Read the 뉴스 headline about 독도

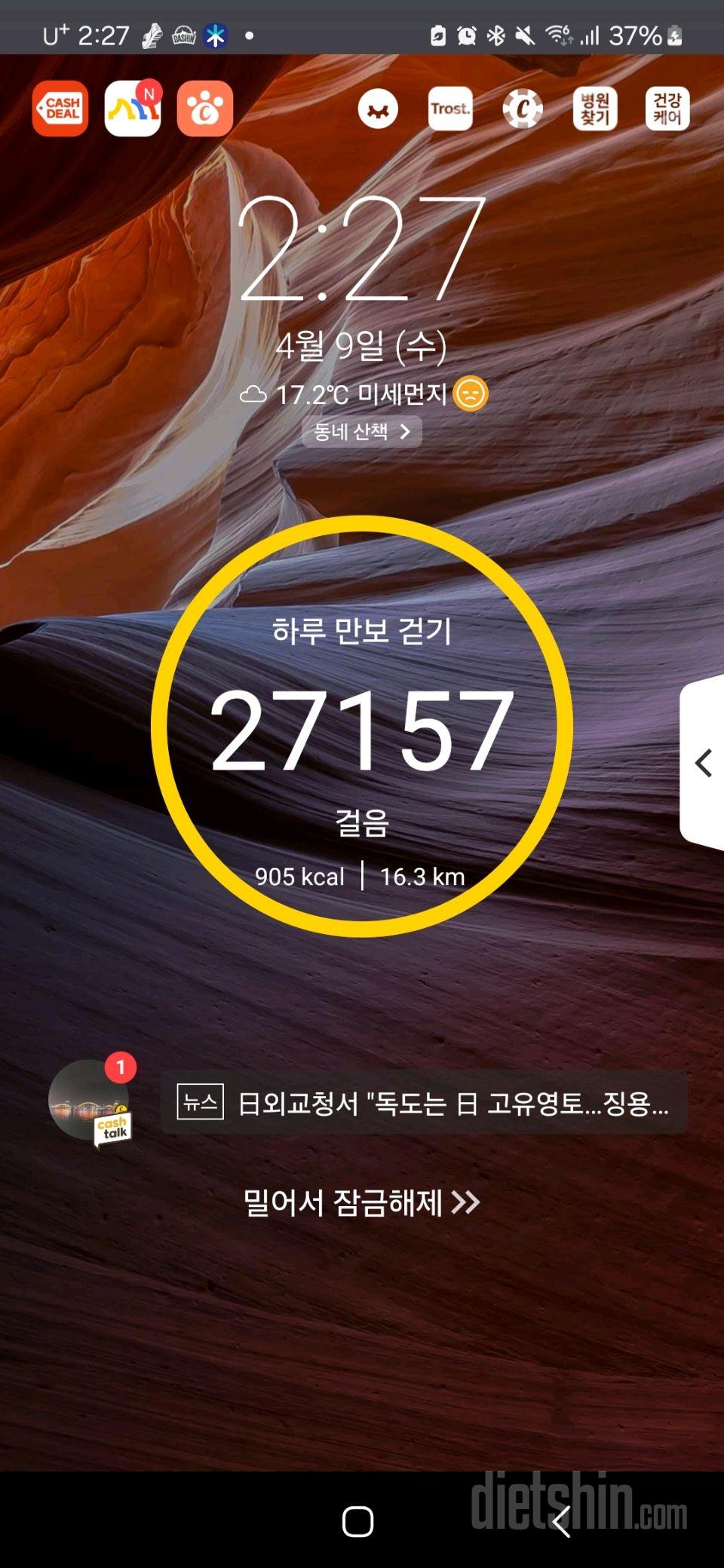click(424, 1103)
